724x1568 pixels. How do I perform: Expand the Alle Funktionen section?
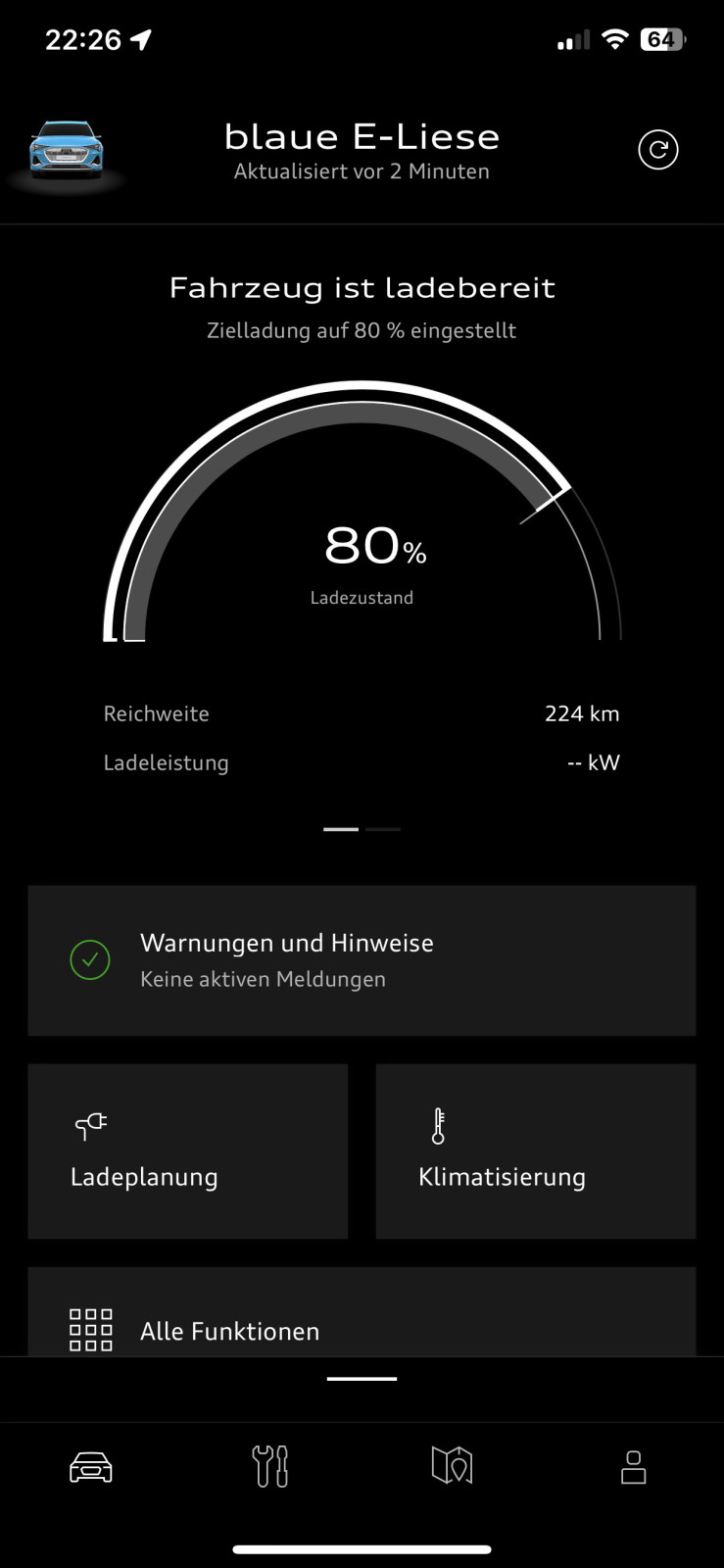[x=362, y=1330]
